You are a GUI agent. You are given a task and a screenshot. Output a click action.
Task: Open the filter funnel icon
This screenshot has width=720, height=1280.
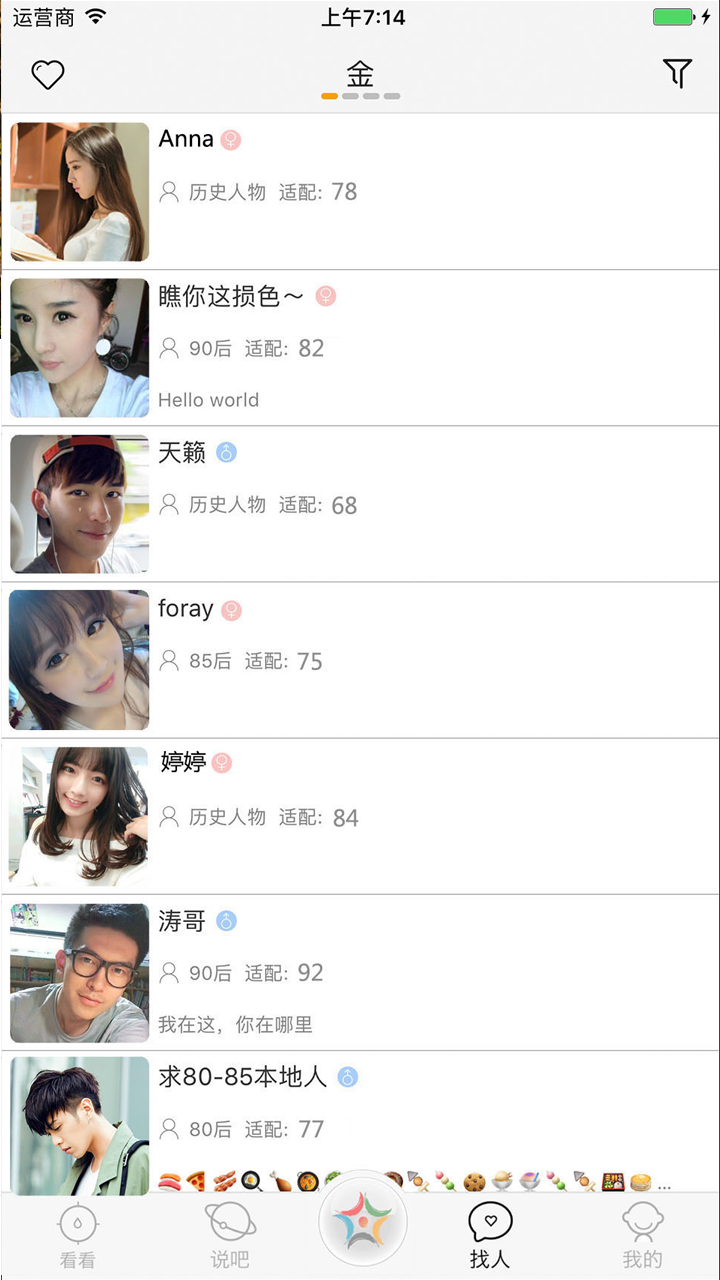tap(677, 73)
